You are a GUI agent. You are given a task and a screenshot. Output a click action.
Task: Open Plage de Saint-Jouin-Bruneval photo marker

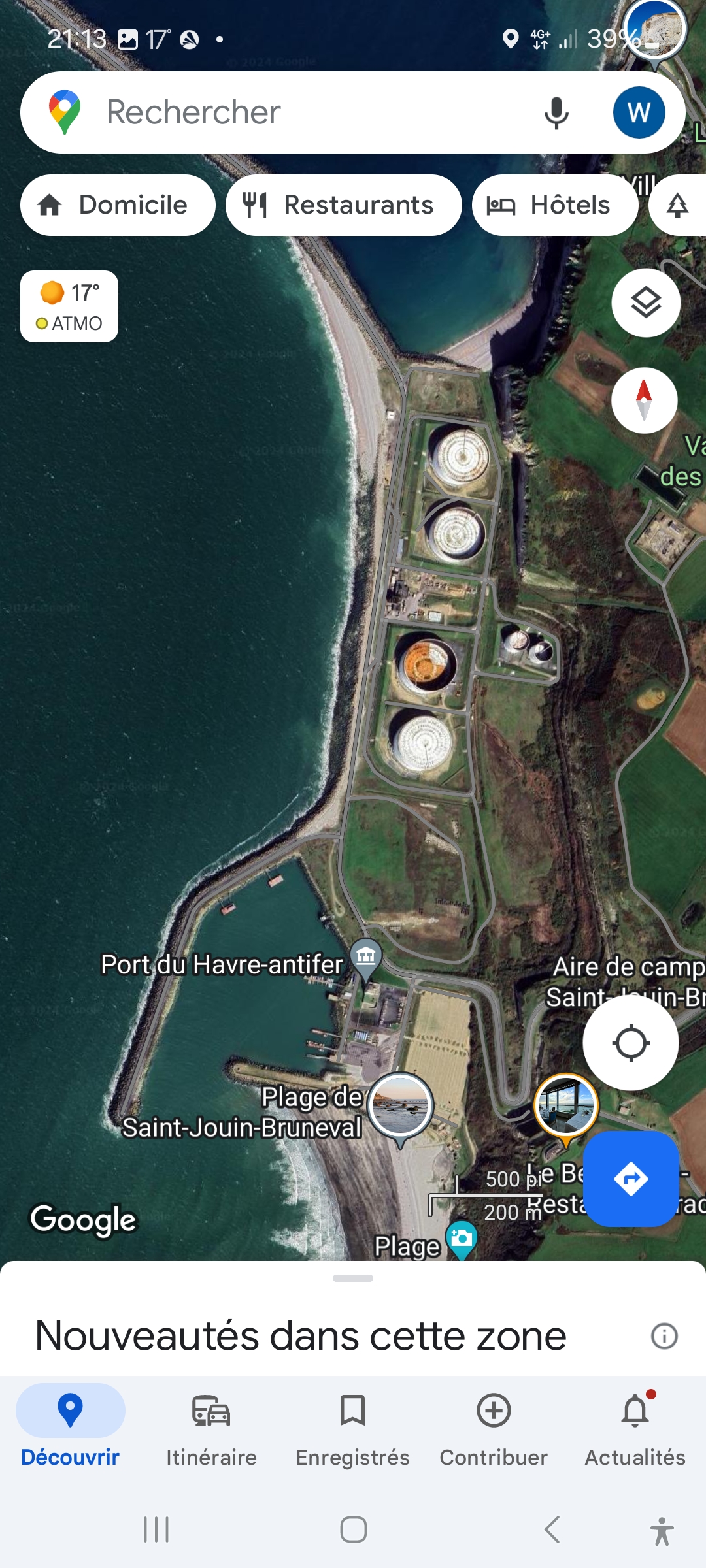(x=400, y=1105)
